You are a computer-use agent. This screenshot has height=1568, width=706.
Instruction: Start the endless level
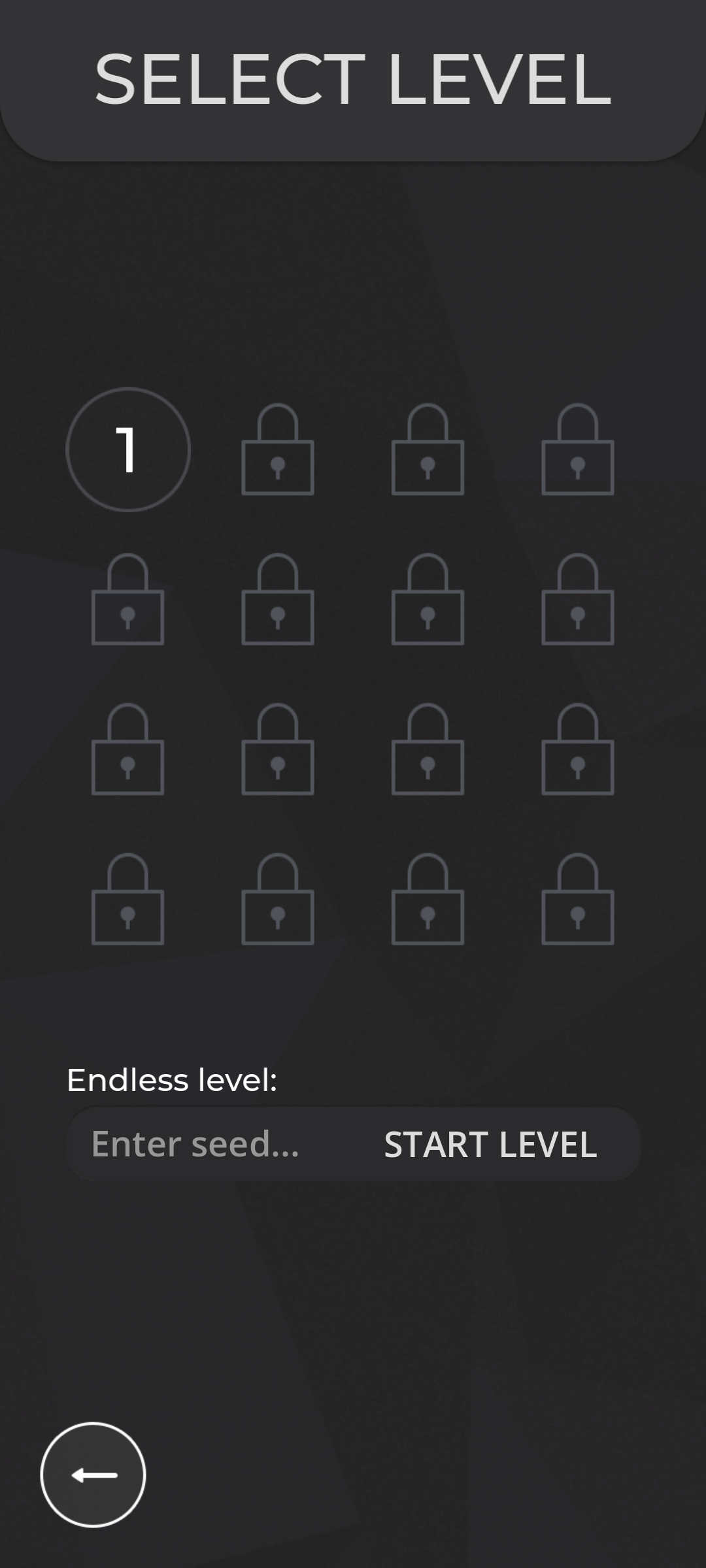pos(490,1144)
